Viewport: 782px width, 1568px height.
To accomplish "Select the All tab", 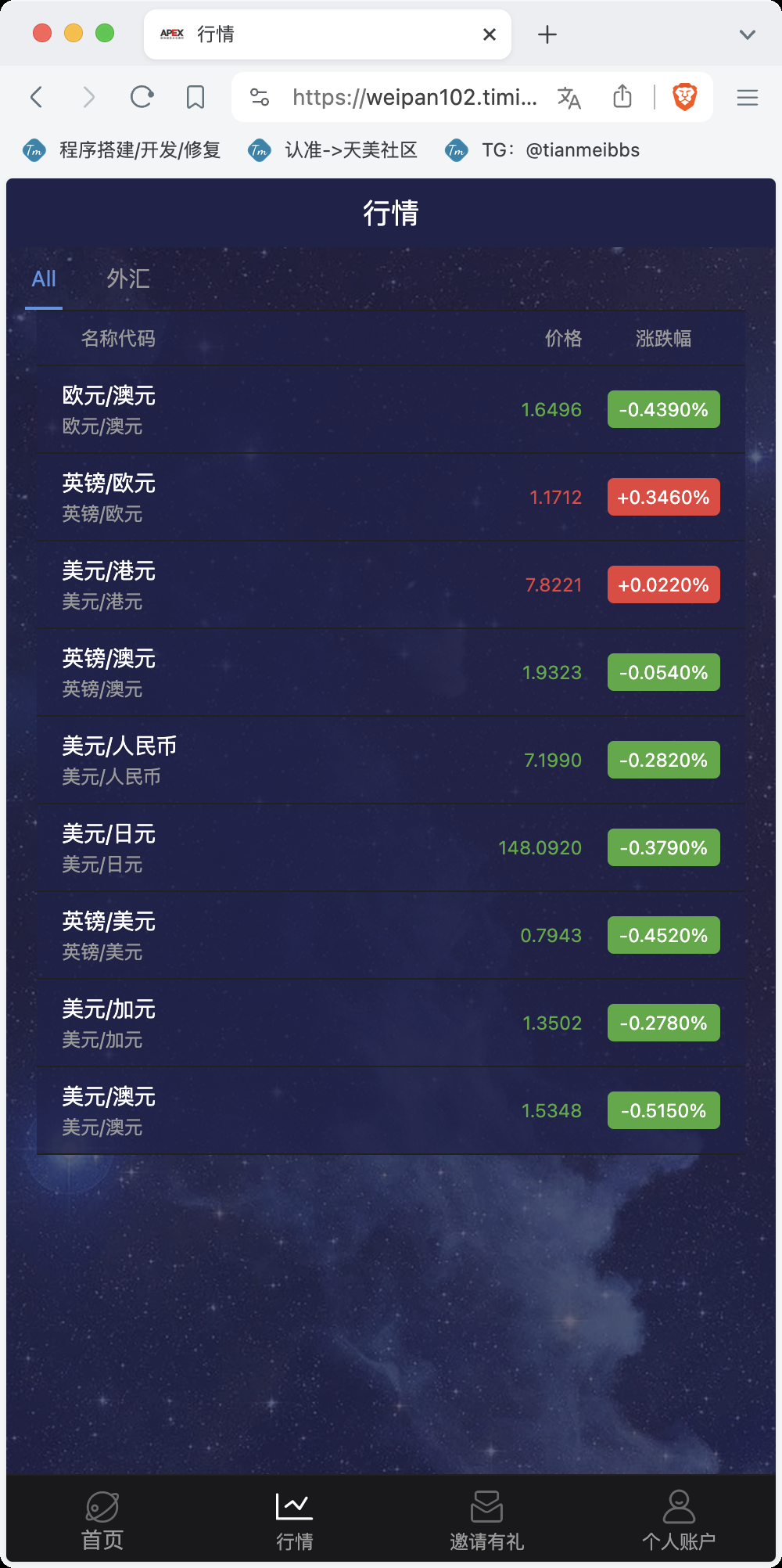I will click(44, 279).
